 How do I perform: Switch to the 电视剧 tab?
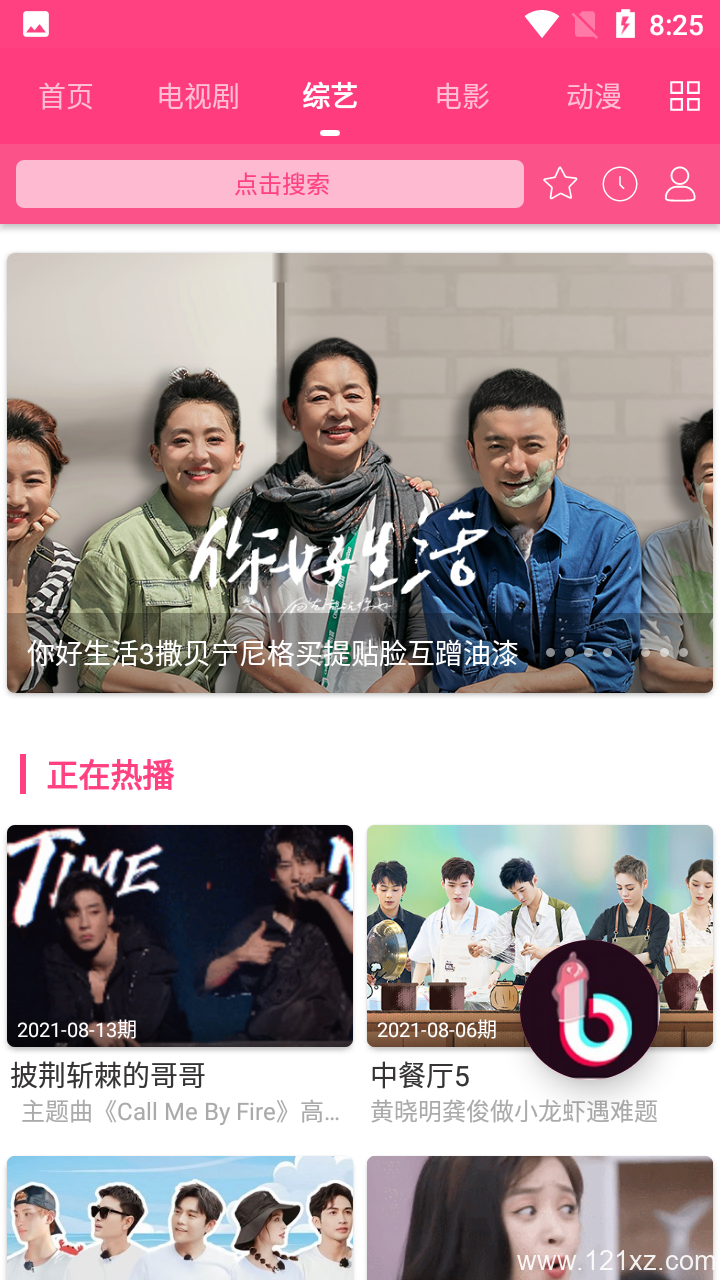pos(198,97)
